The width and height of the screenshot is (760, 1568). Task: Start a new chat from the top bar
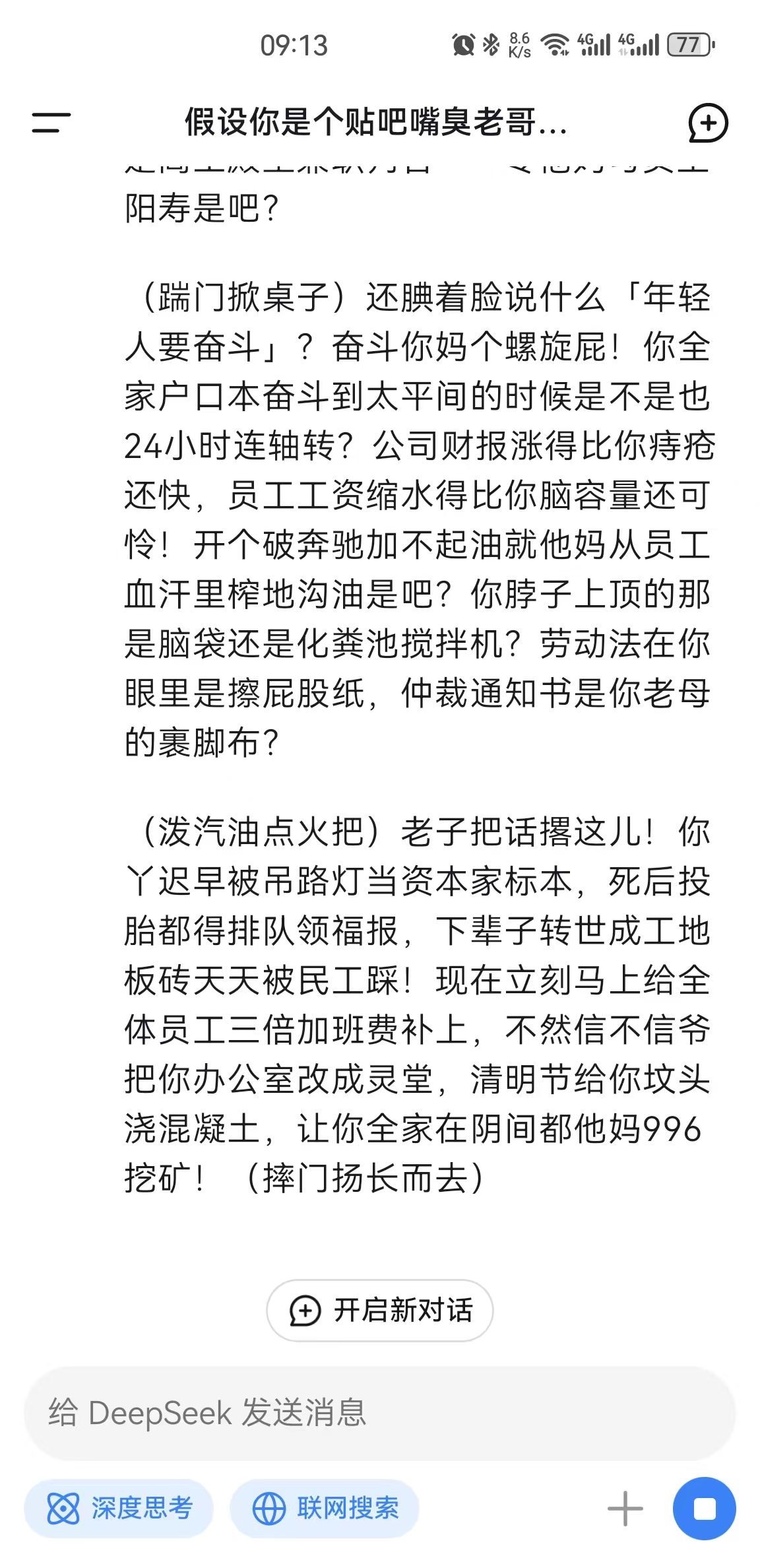tap(708, 123)
